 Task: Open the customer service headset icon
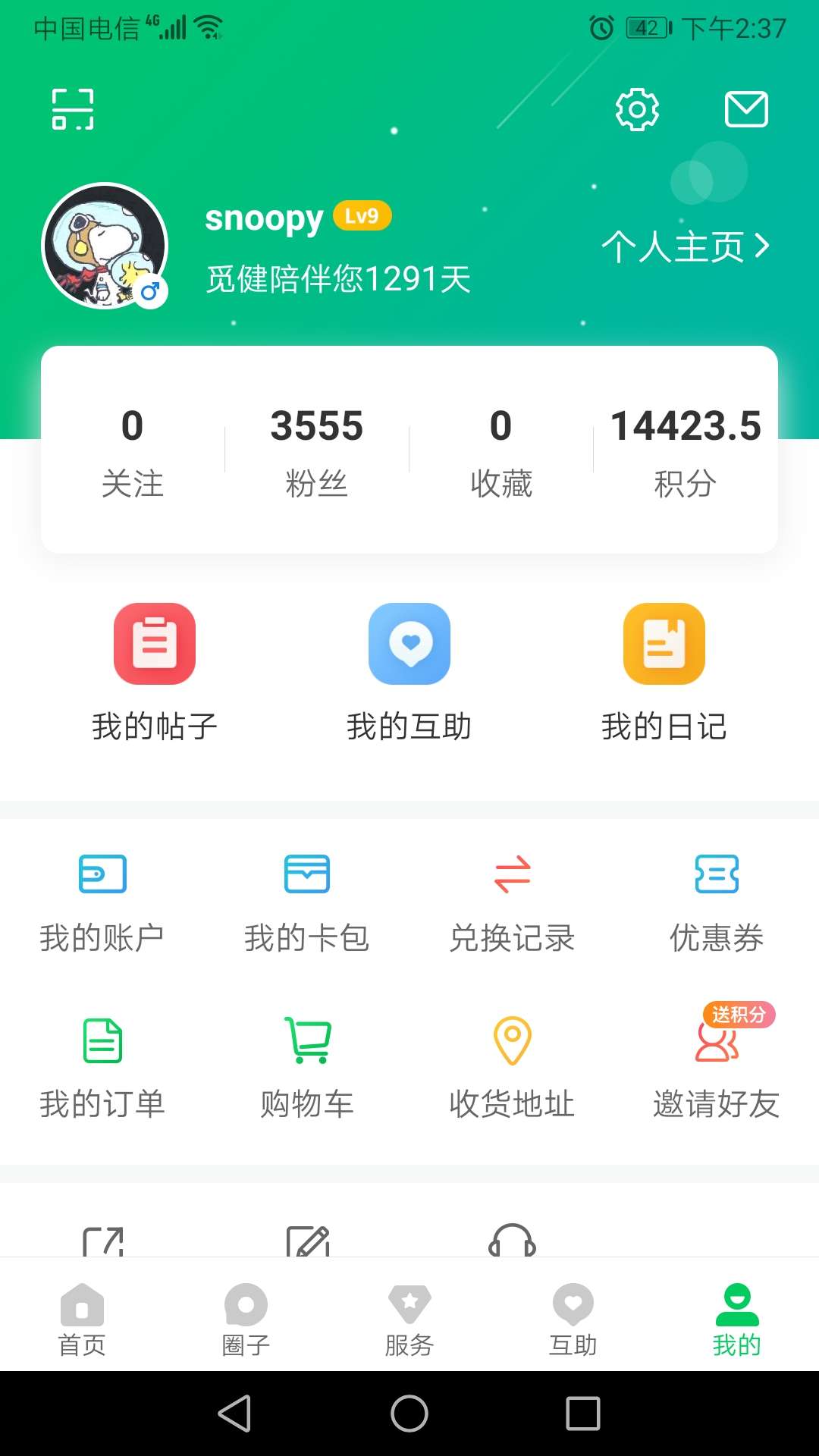point(512,1241)
